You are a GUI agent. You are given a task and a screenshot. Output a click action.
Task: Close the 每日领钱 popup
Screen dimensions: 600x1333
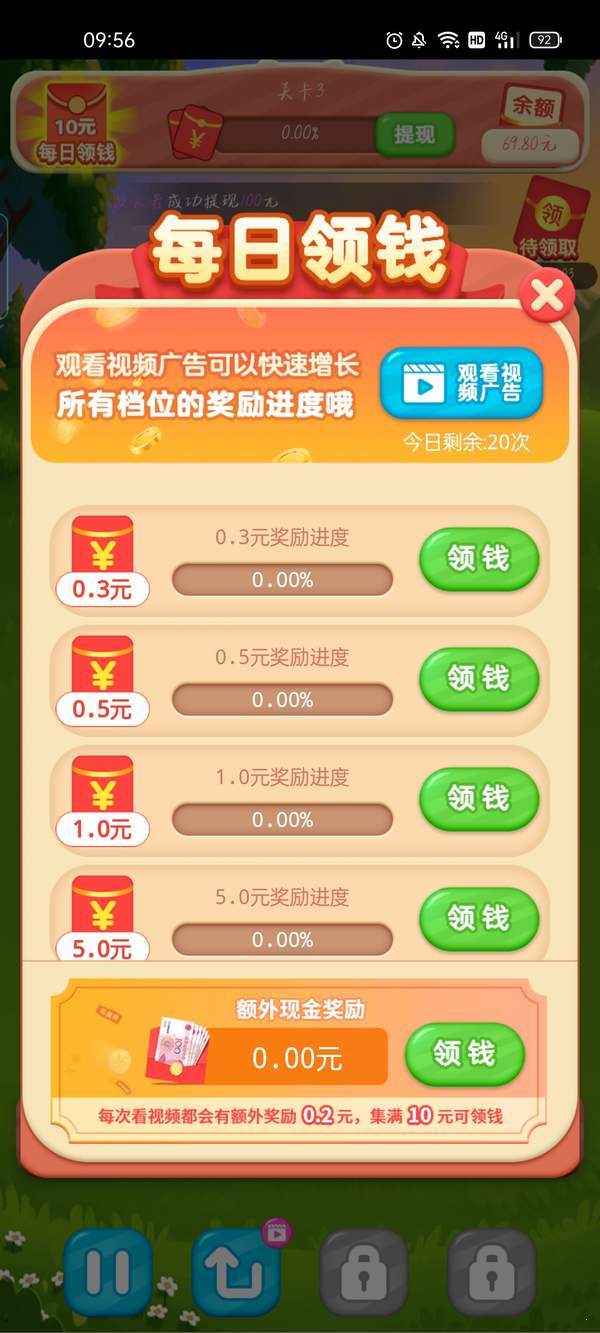click(x=546, y=296)
